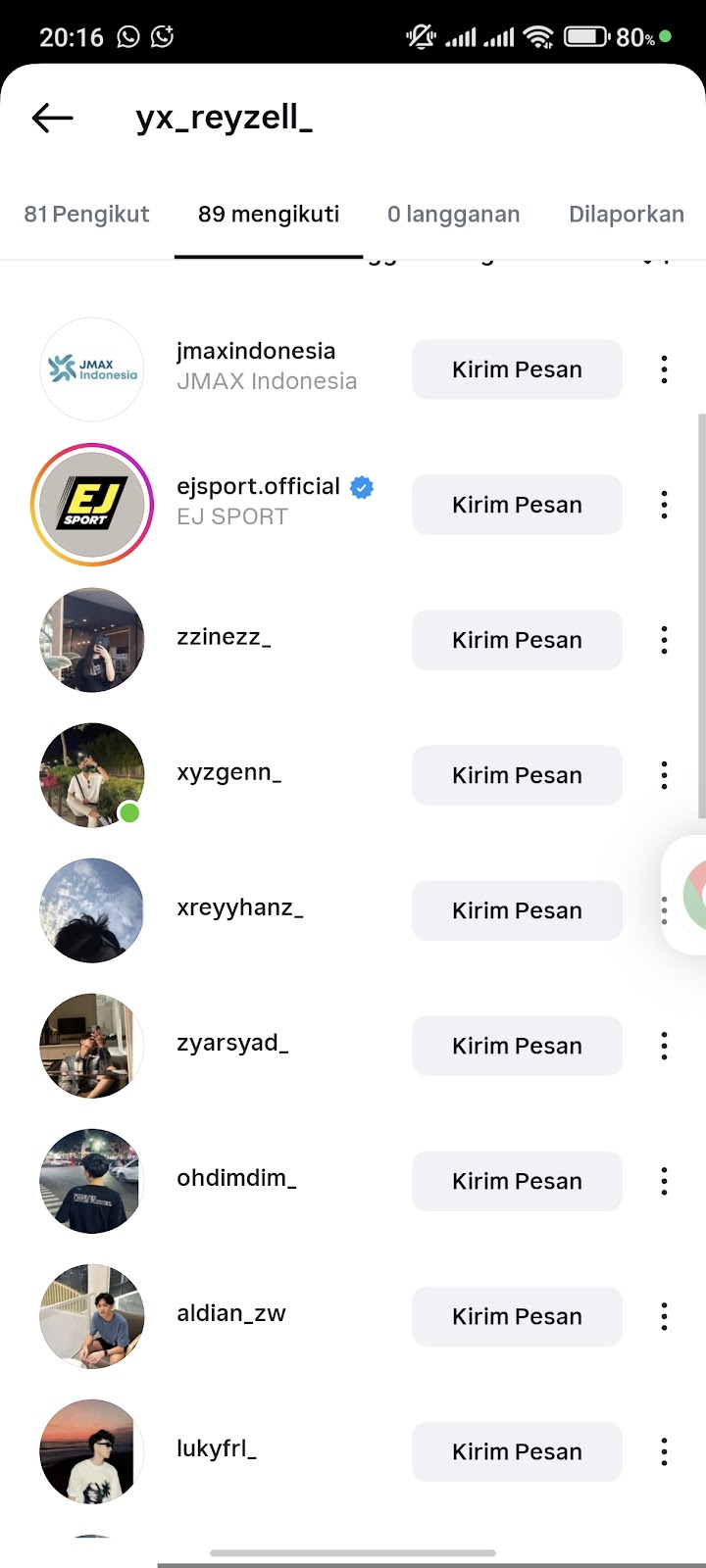Open the Dilaporkan tab

(x=627, y=215)
